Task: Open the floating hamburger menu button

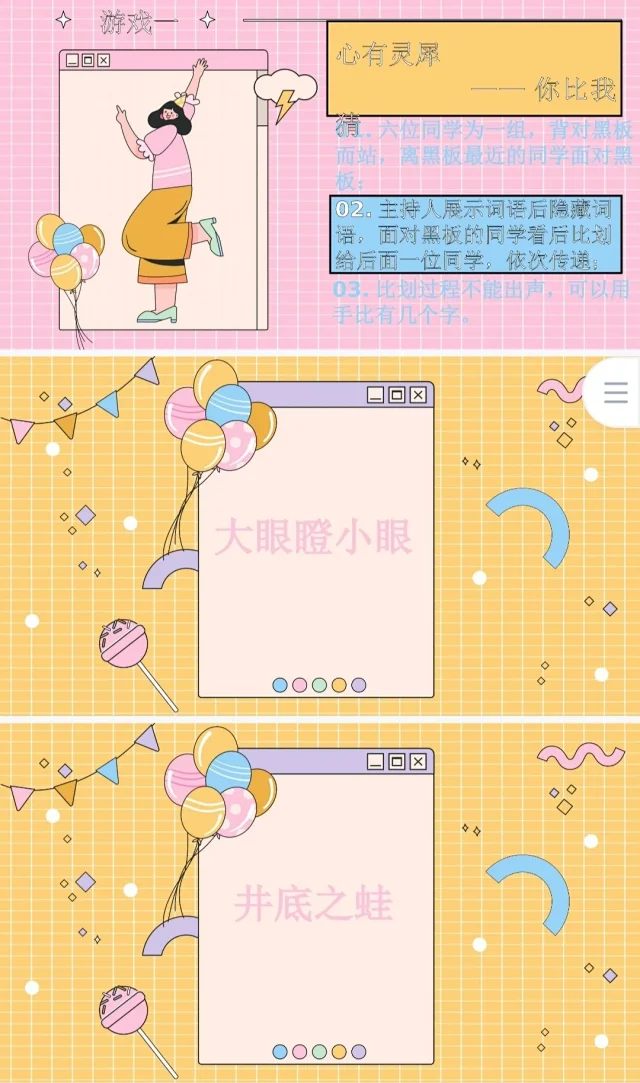Action: tap(616, 393)
